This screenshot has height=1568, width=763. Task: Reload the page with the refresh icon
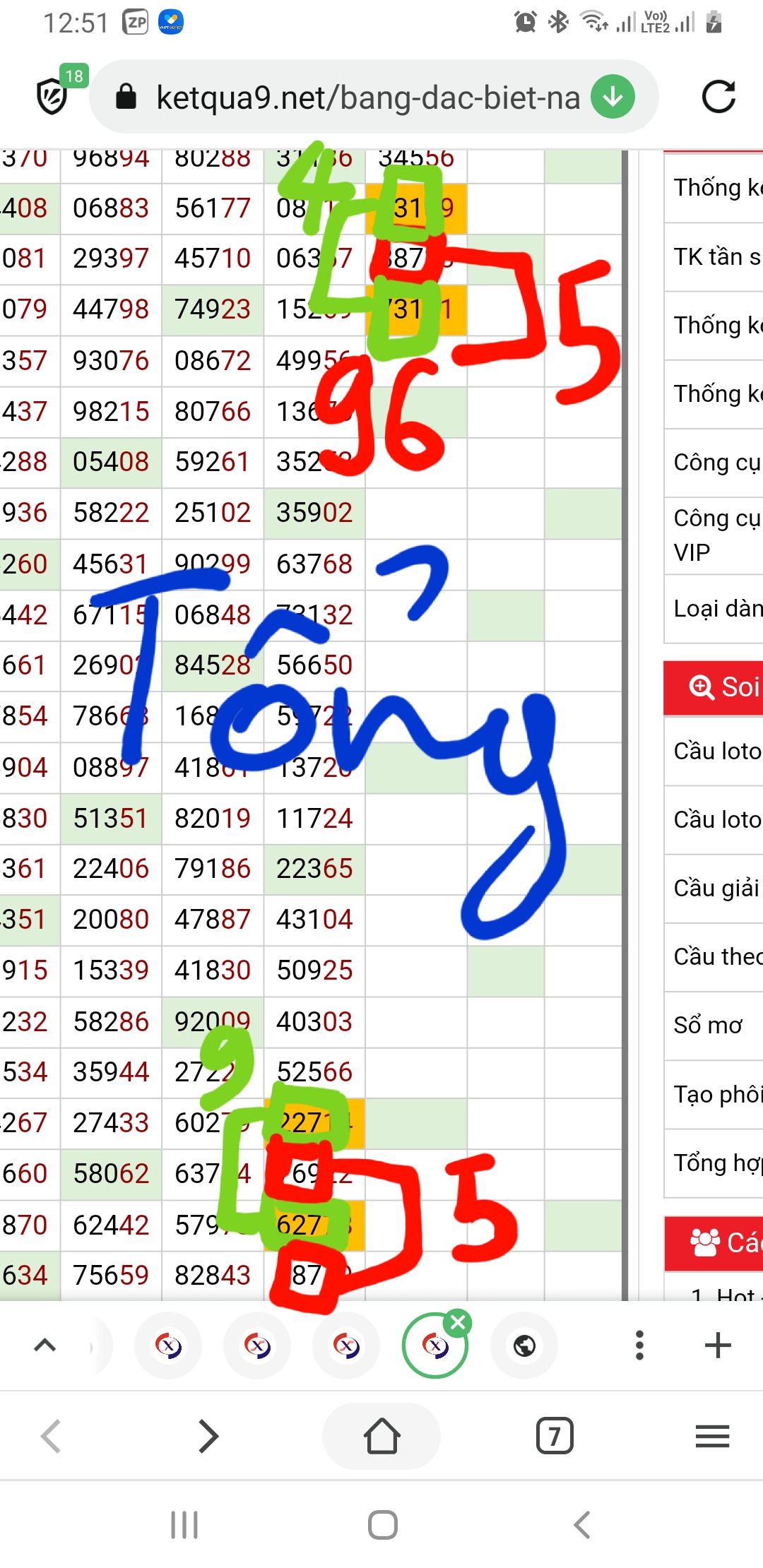(718, 97)
